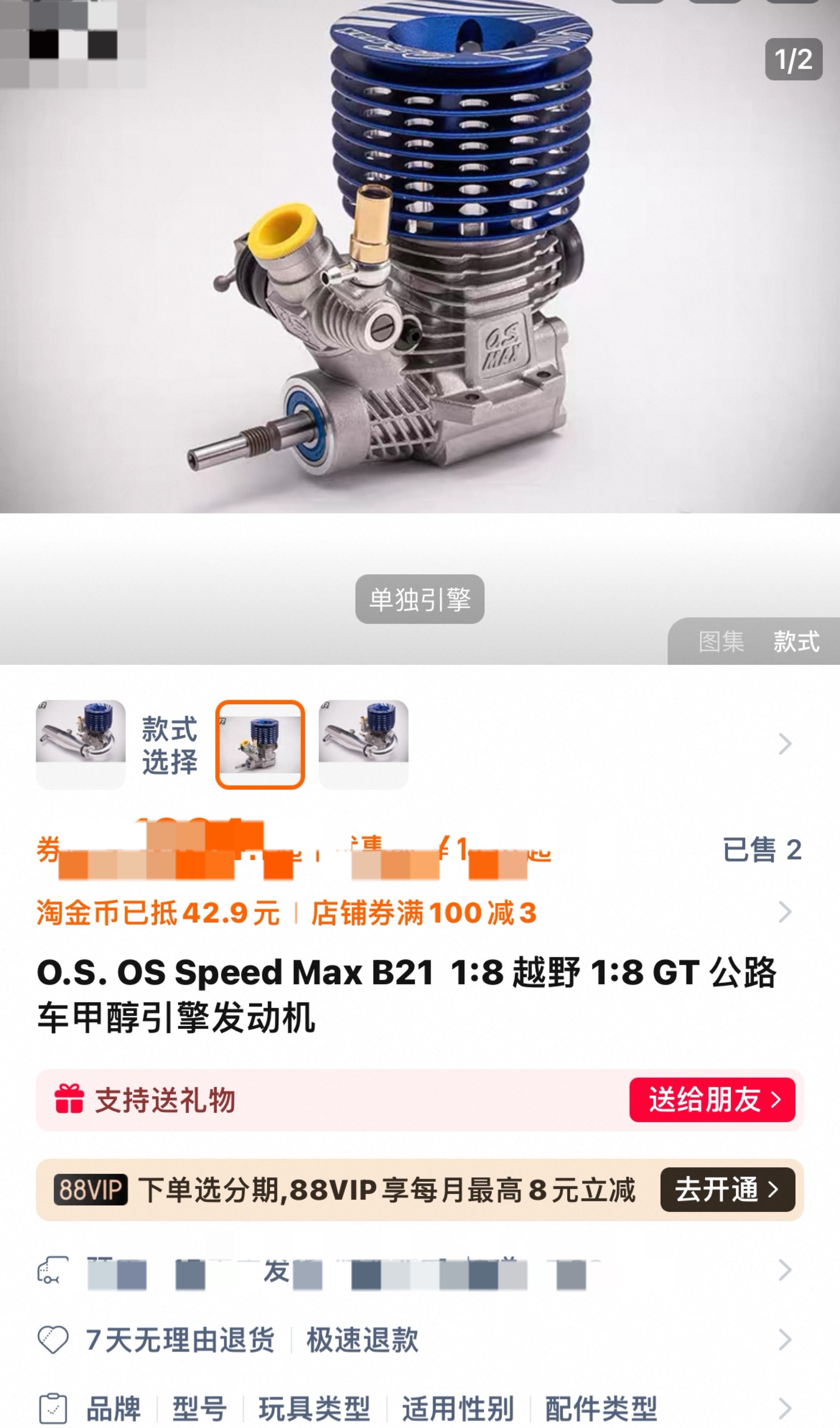This screenshot has width=840, height=1428.
Task: Tap 去开通 to activate 88VIP
Action: [728, 1189]
